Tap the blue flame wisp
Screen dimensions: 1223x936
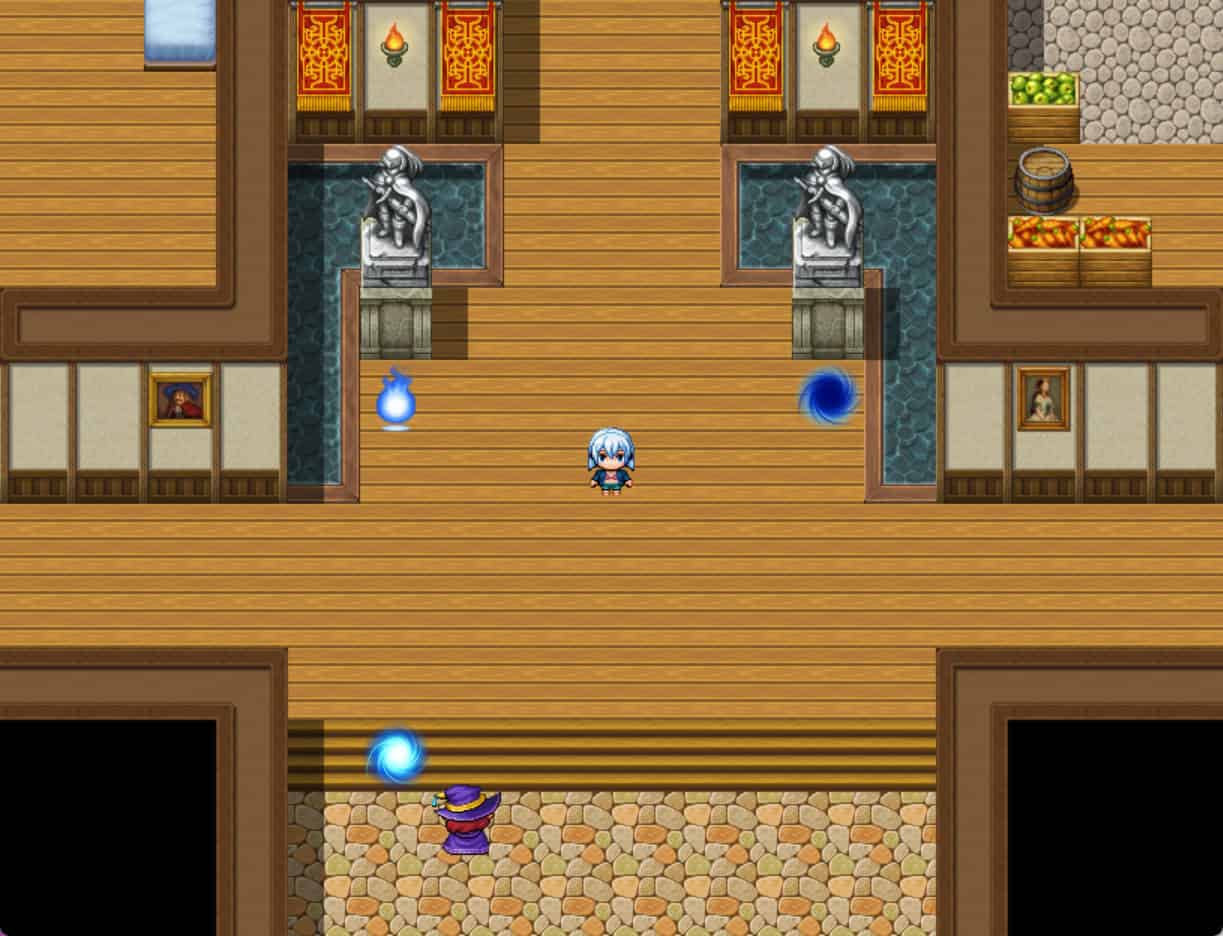click(396, 400)
